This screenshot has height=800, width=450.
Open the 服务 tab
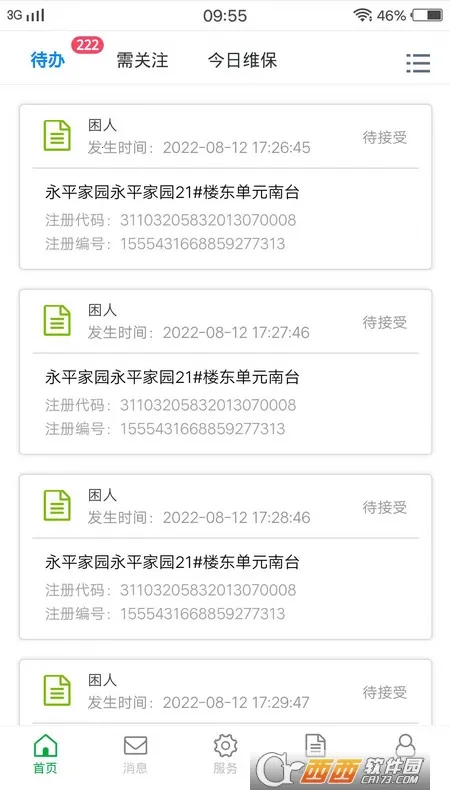(226, 754)
